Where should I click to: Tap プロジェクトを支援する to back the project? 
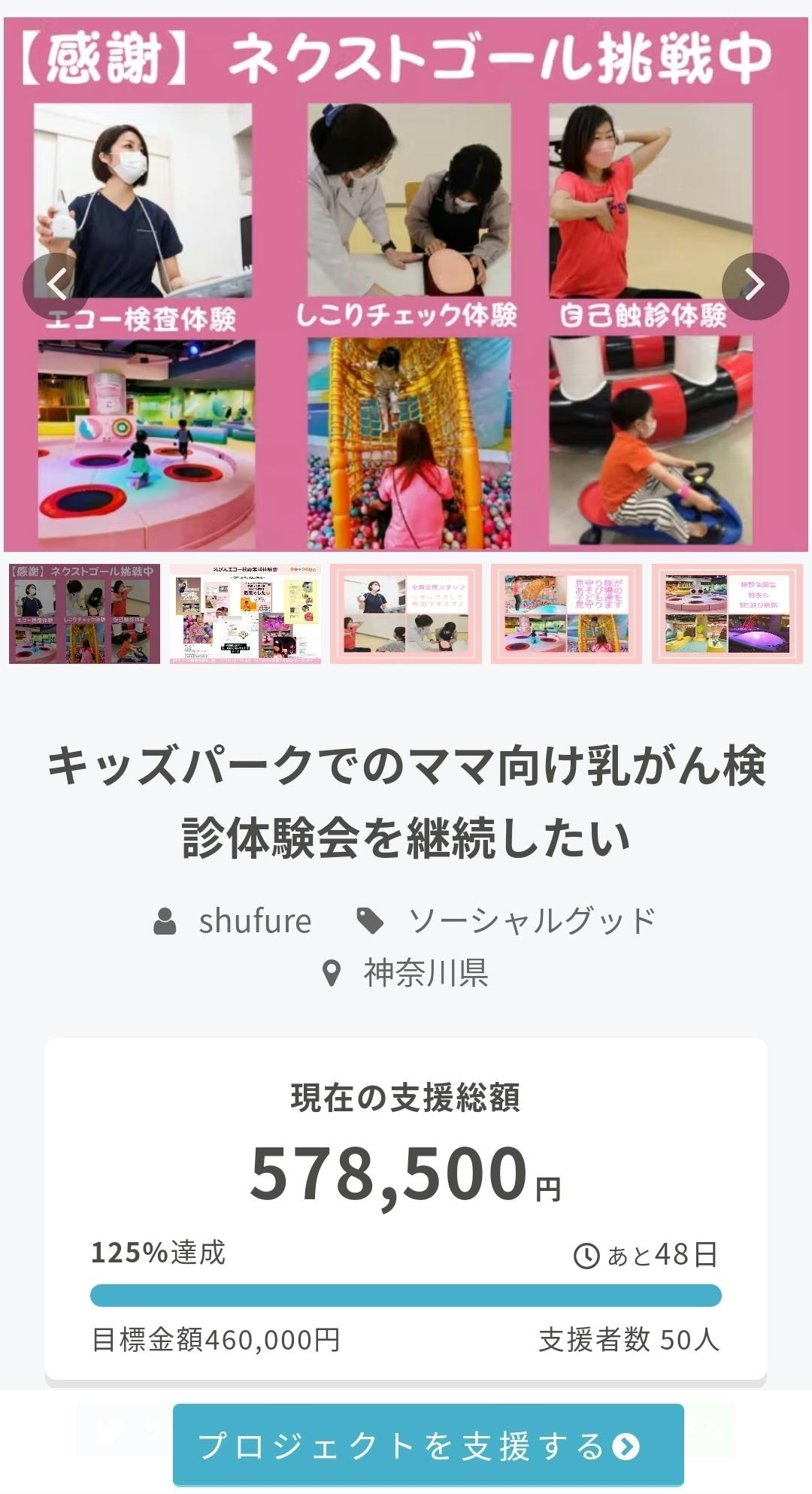click(x=428, y=1445)
